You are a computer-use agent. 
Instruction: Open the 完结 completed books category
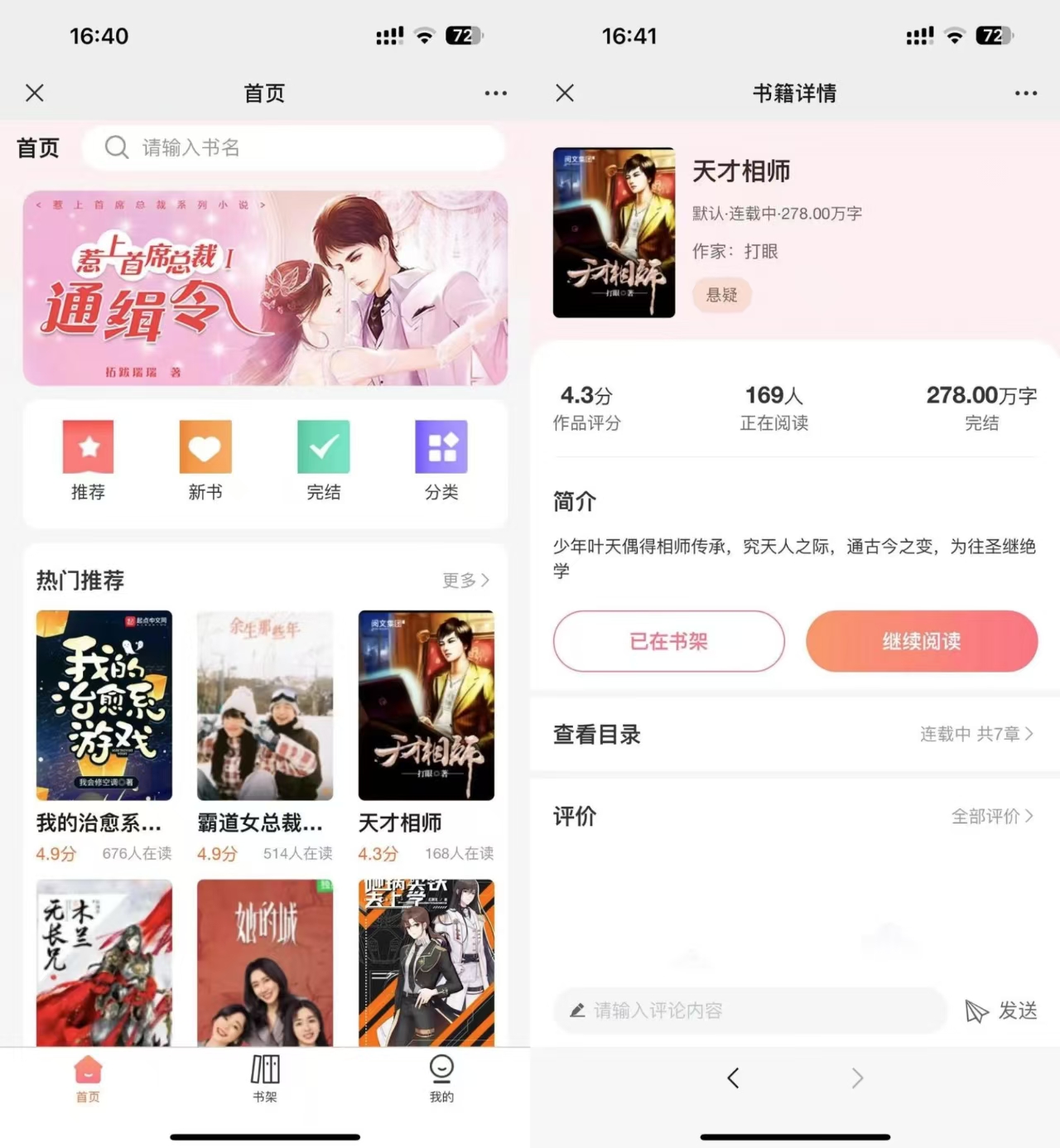pos(323,461)
